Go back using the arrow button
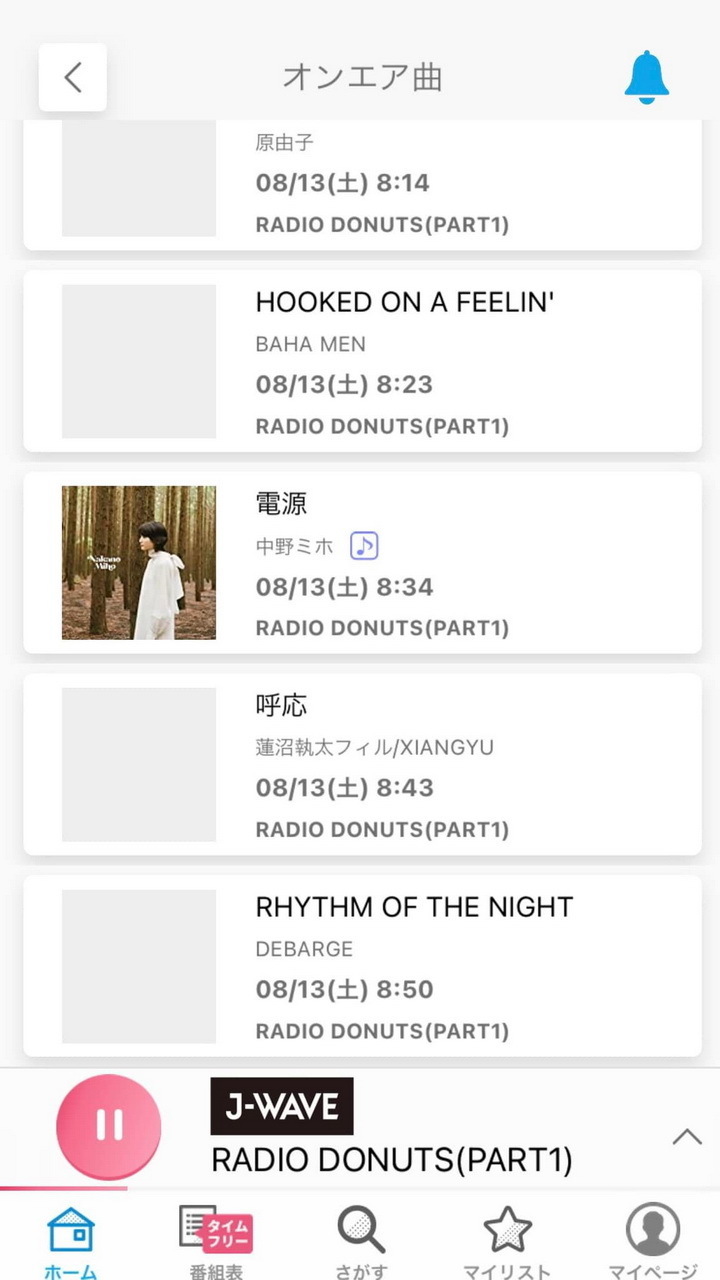The height and width of the screenshot is (1280, 720). click(x=73, y=77)
